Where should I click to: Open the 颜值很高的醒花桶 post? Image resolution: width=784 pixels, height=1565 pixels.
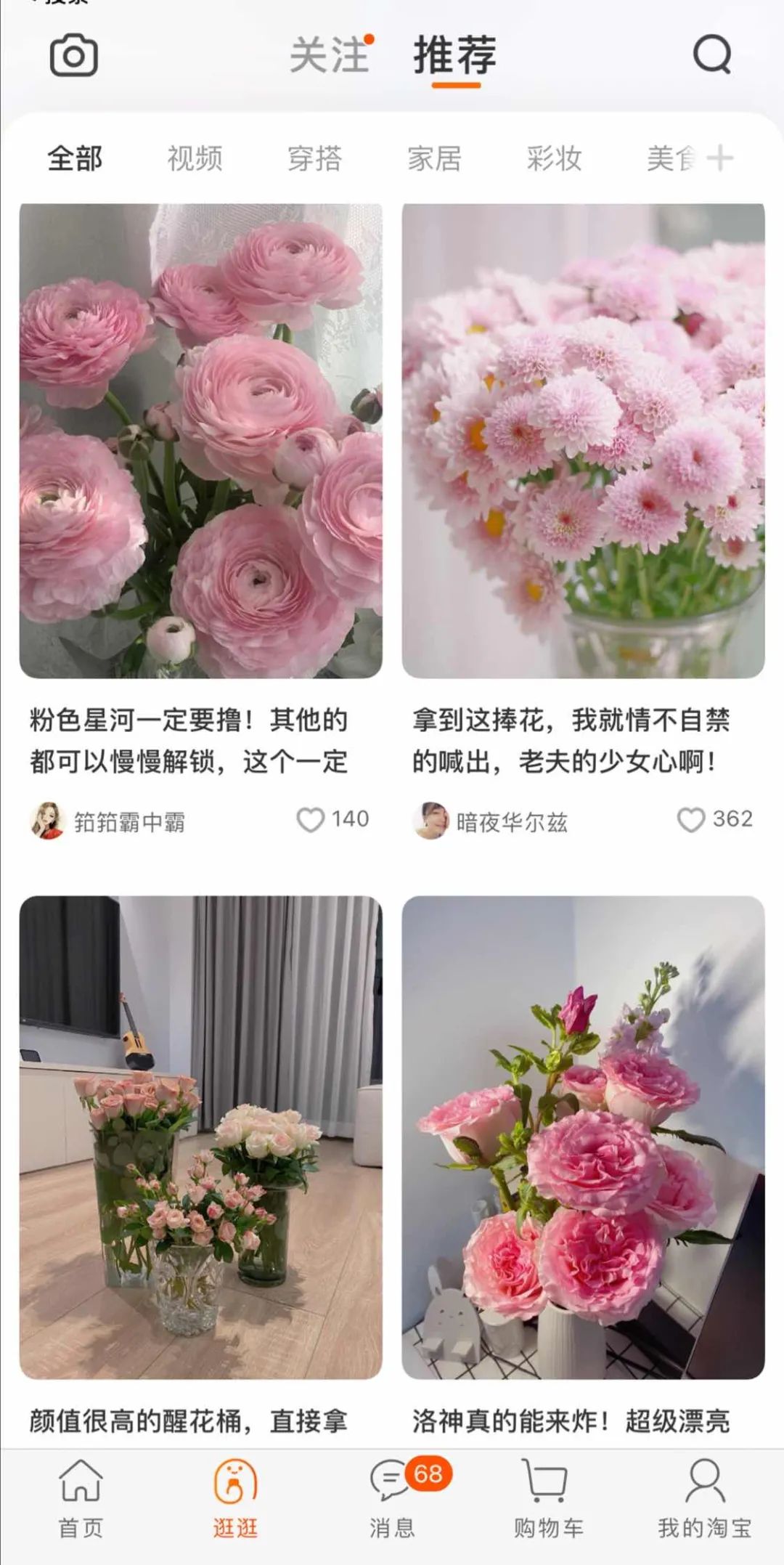pos(200,1137)
